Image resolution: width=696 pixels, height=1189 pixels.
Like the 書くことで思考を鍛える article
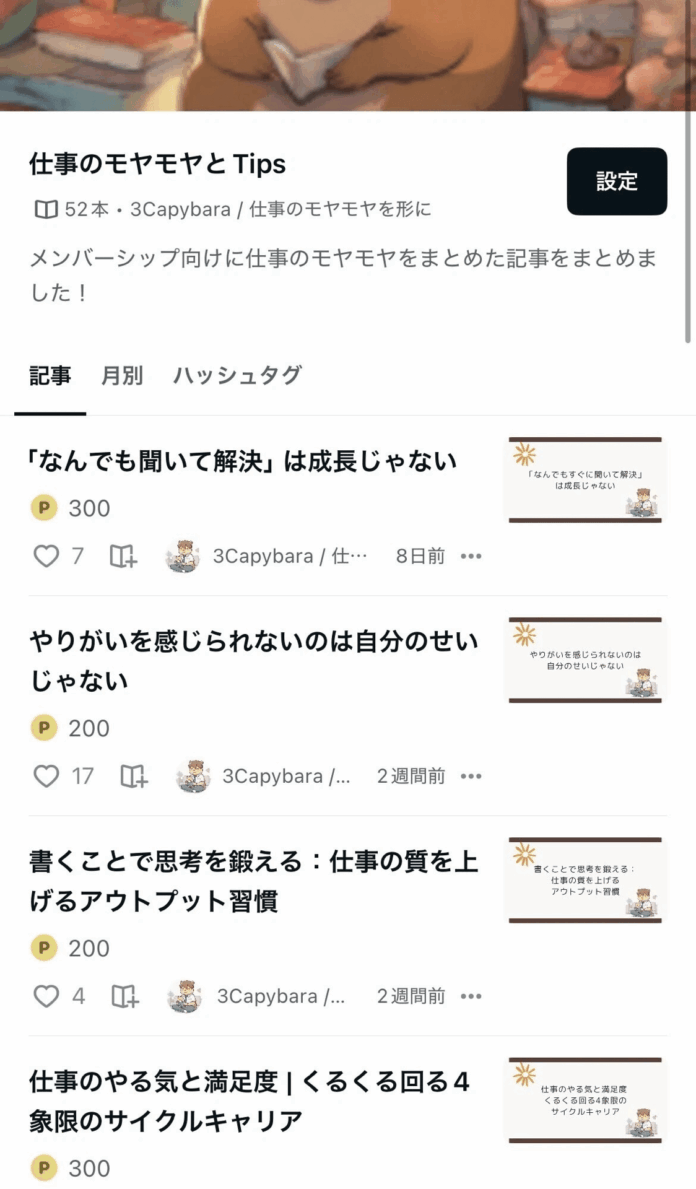pos(46,996)
